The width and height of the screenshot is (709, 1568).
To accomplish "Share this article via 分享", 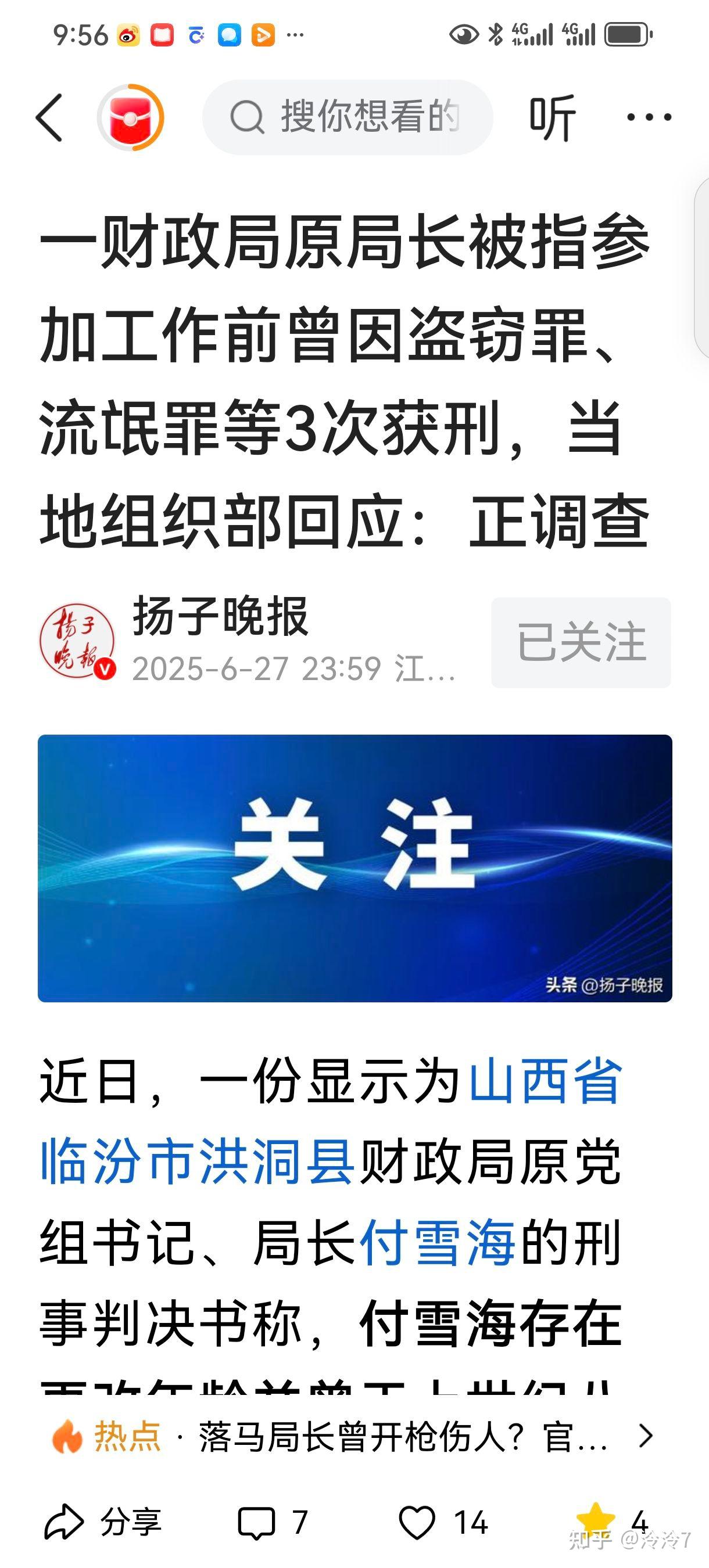I will 102,1522.
